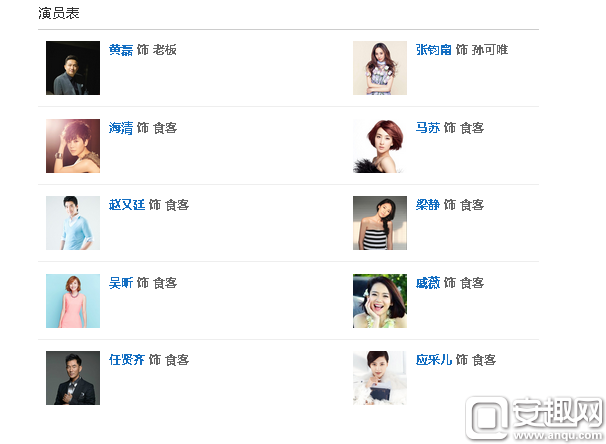Select the photo beside 海清
This screenshot has height=444, width=606.
[x=73, y=146]
